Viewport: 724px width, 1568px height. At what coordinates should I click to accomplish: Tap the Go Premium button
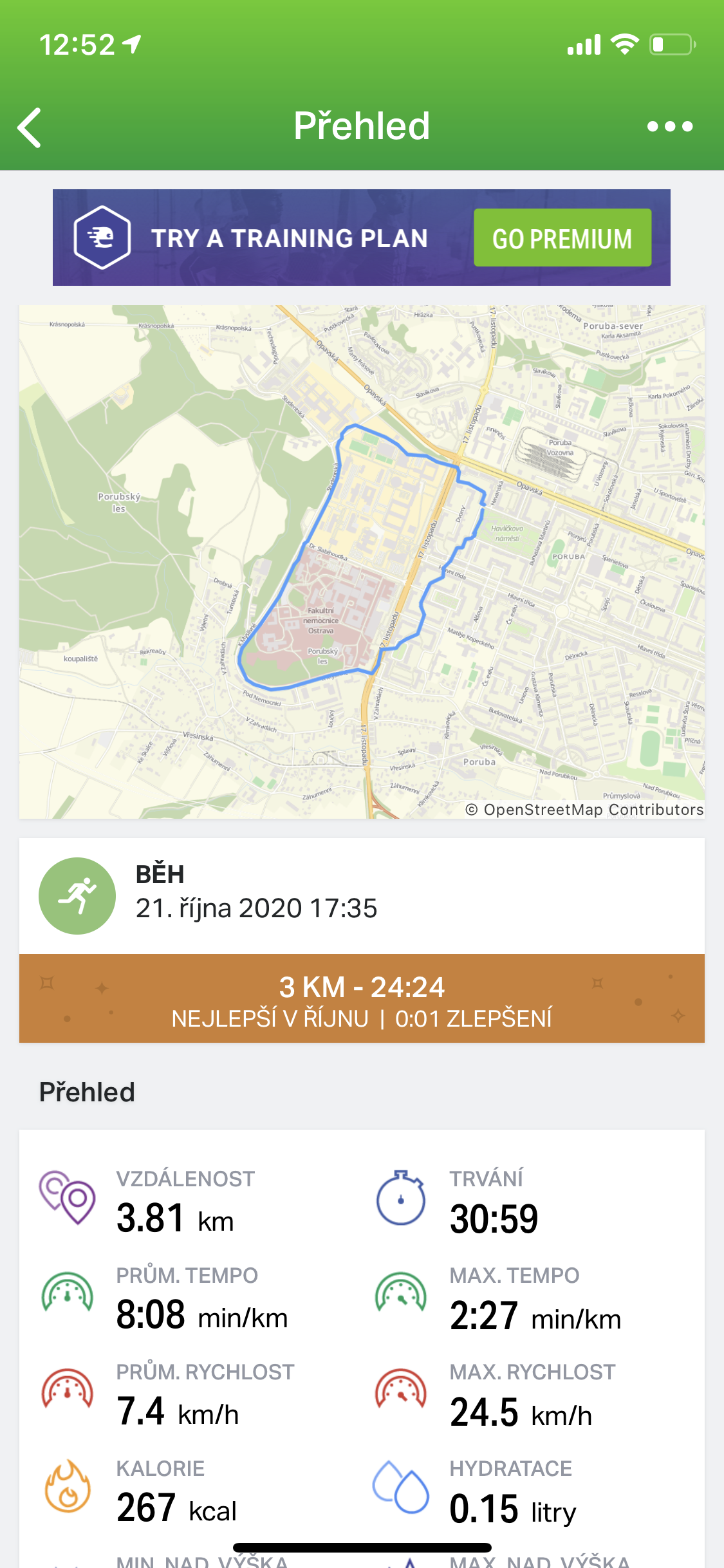click(562, 238)
